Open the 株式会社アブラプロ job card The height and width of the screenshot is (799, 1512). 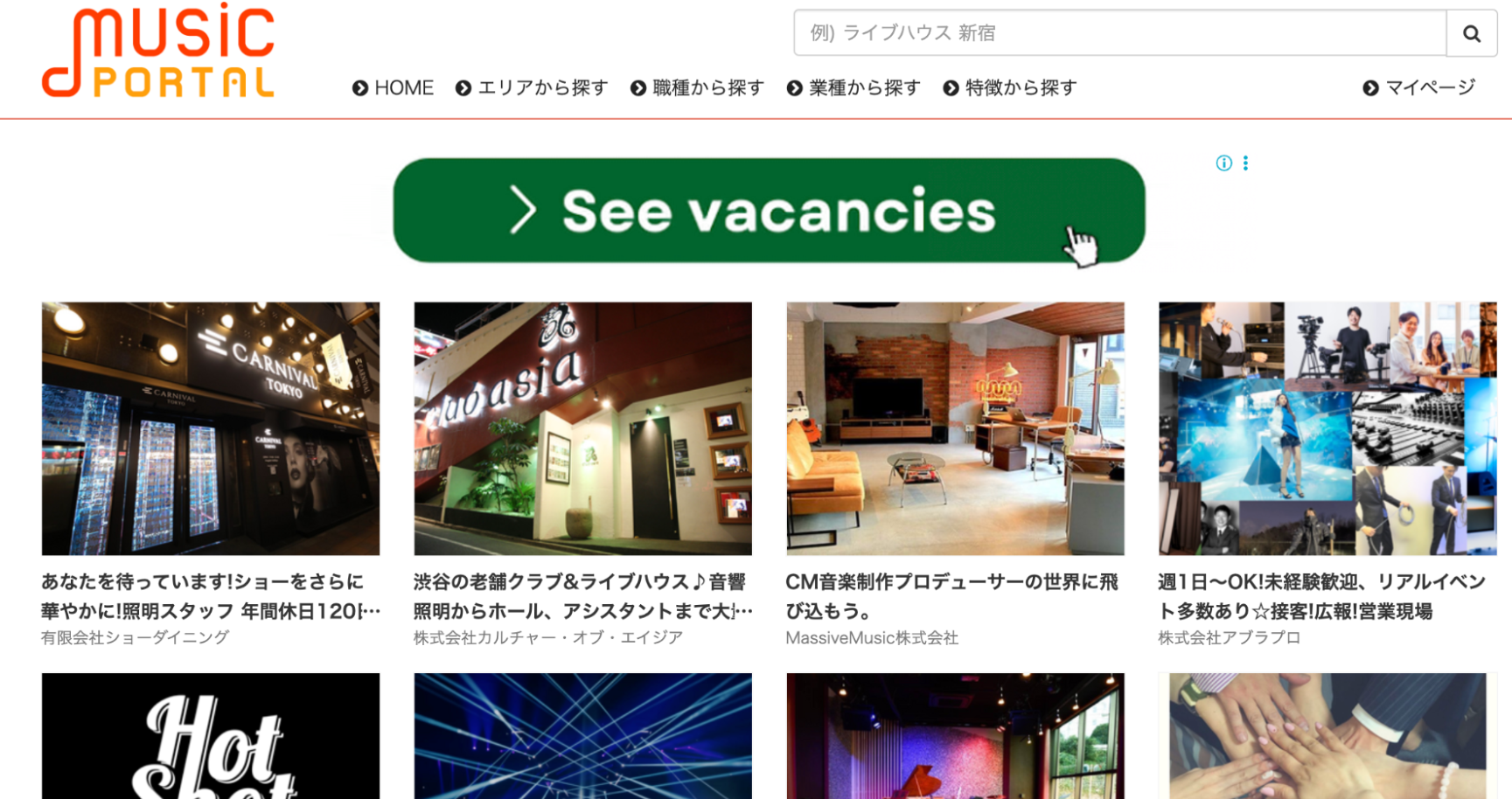point(1327,428)
